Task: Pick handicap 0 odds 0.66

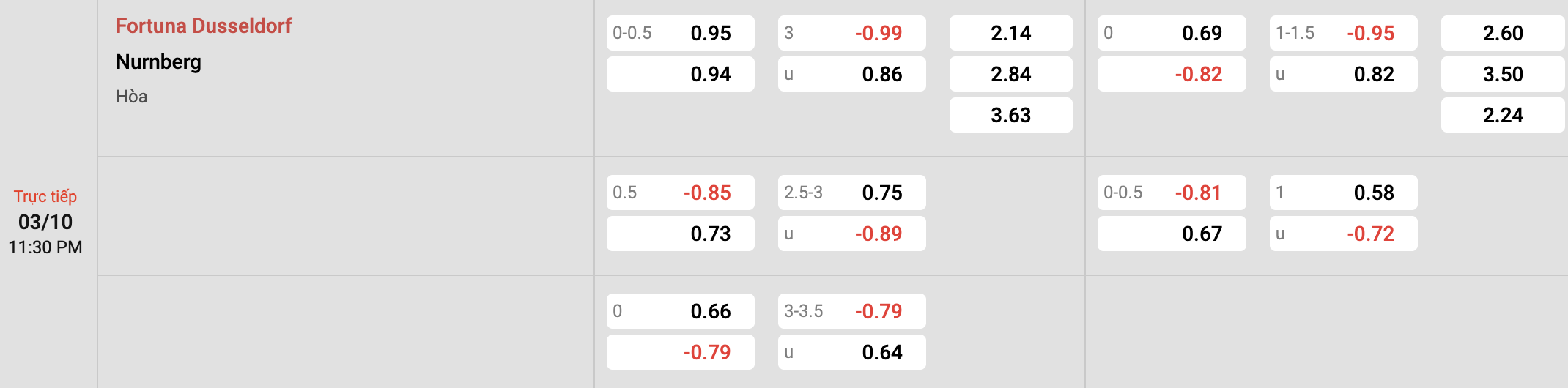Action: coord(681,311)
